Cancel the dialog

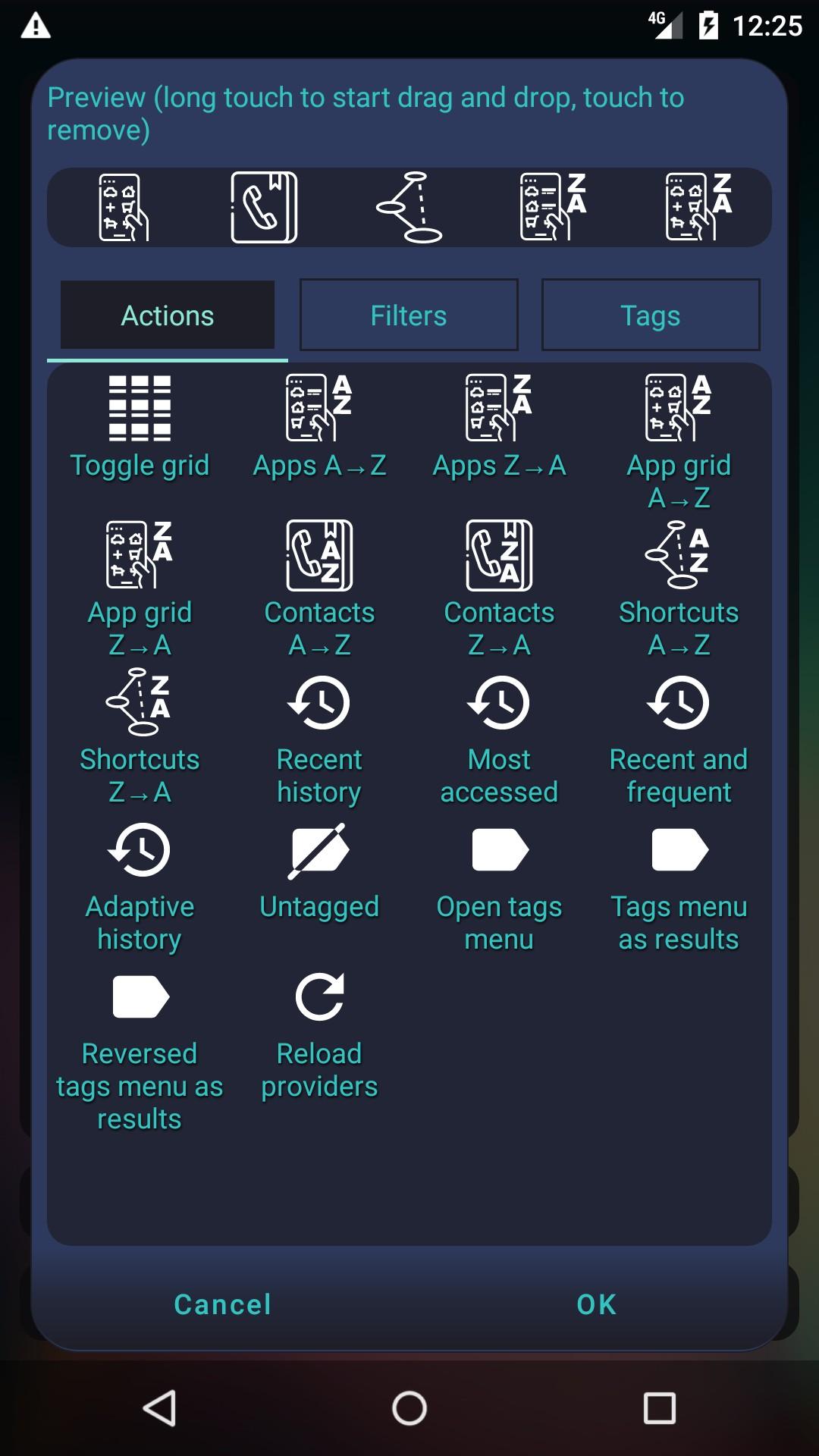coord(222,1304)
